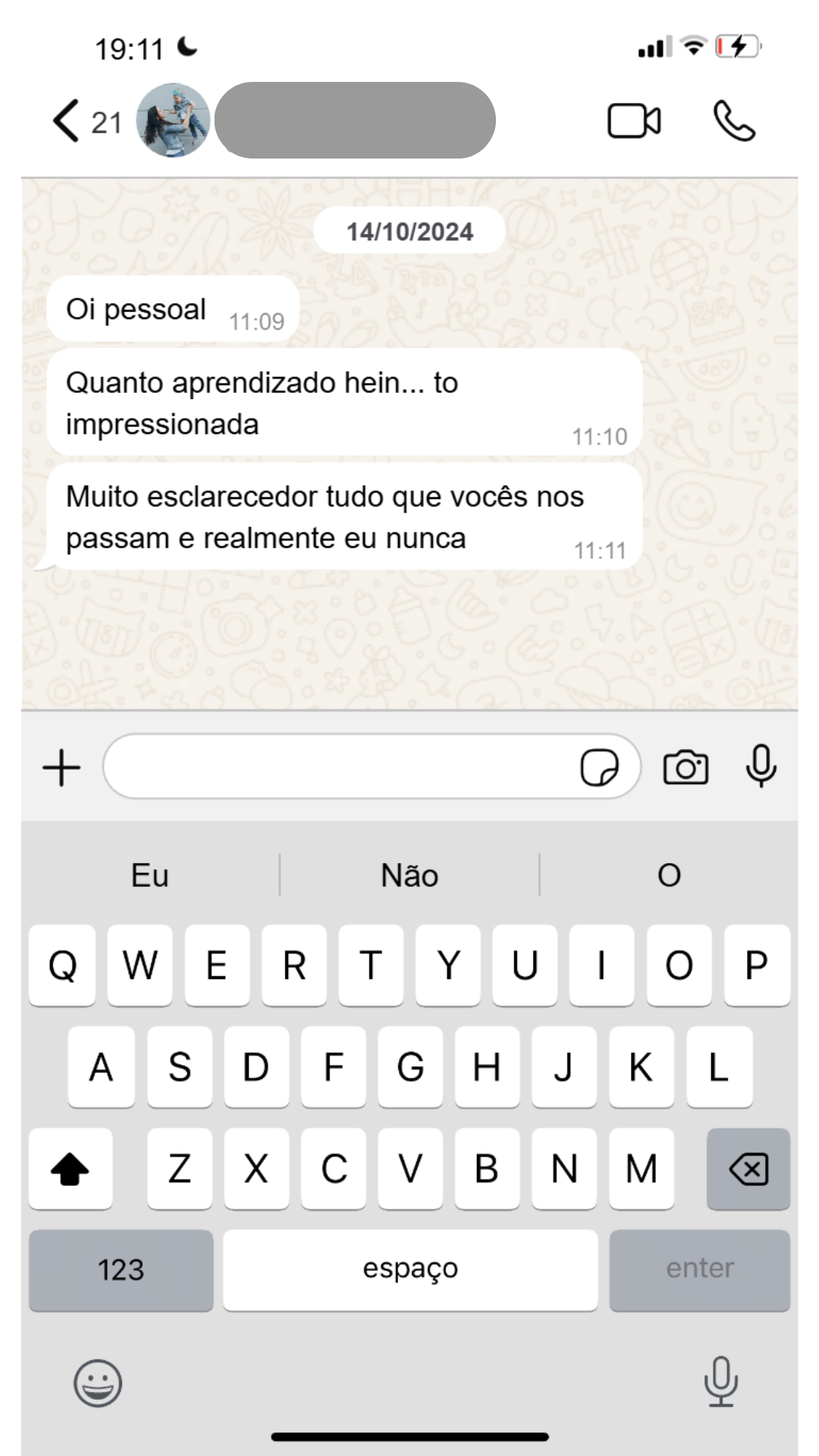Tap the backspace key
The width and height of the screenshot is (819, 1456).
coord(748,1169)
